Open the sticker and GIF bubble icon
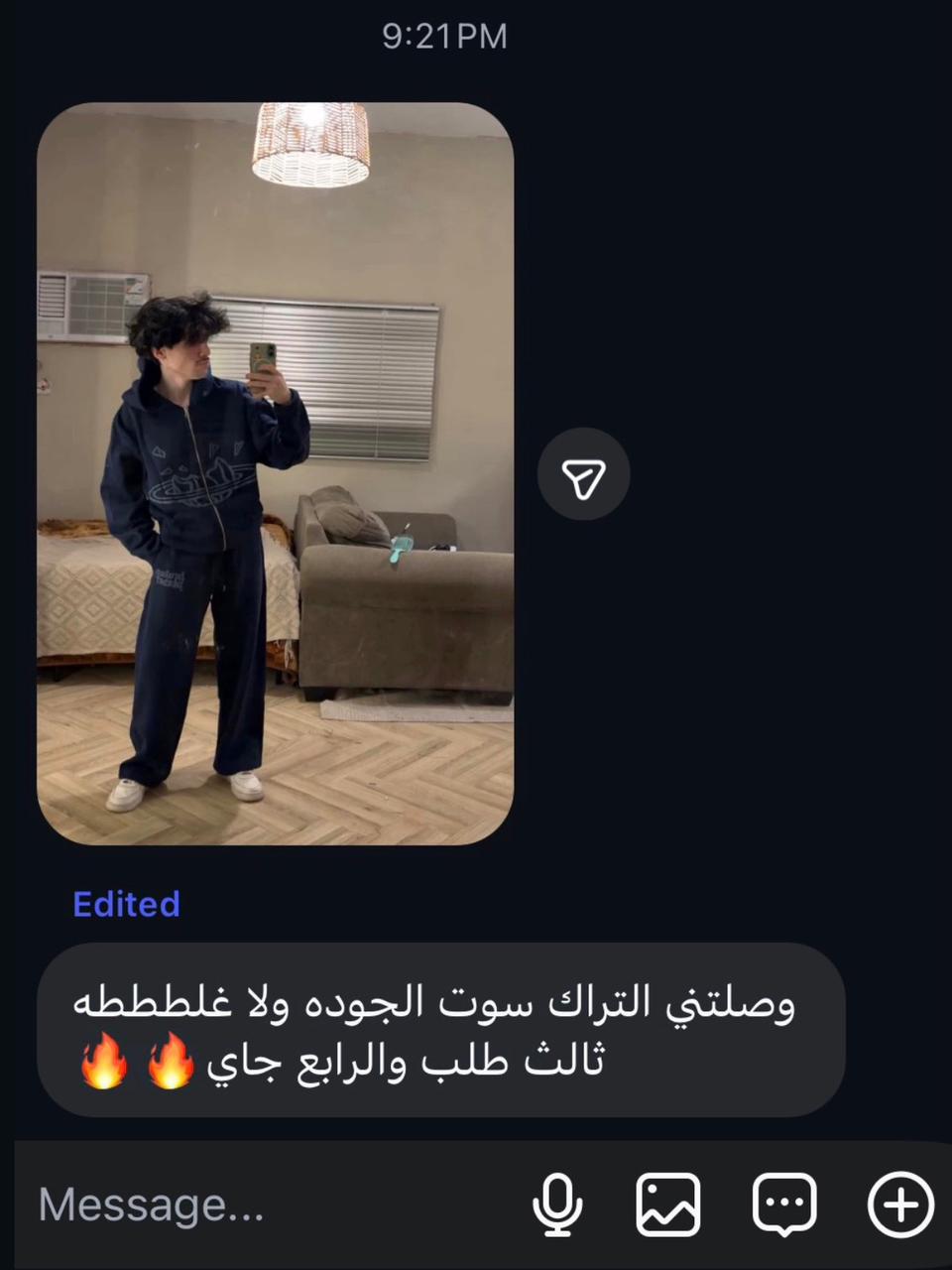This screenshot has height=1270, width=952. point(784,1205)
